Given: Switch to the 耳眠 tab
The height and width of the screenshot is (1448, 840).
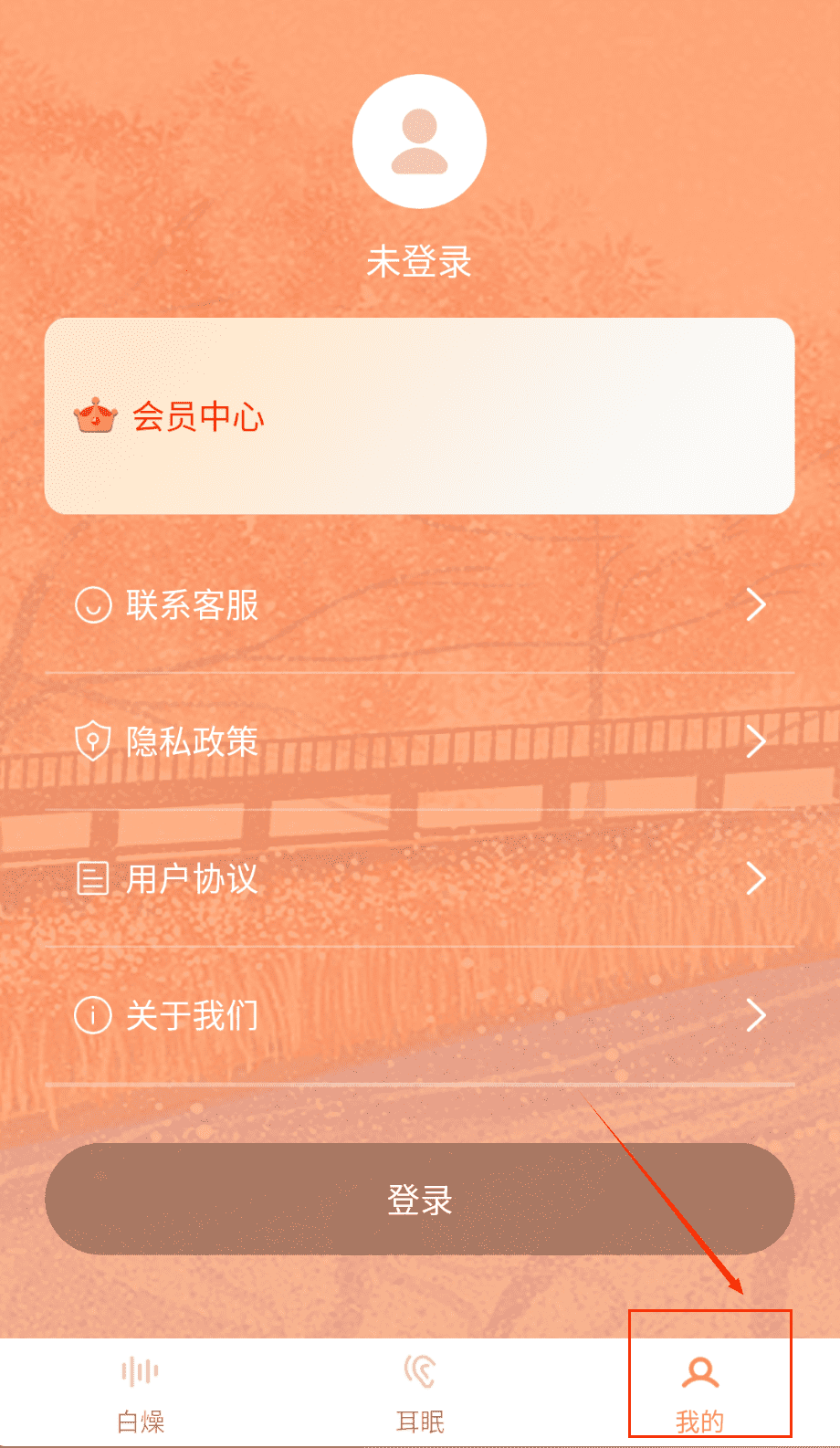Looking at the screenshot, I should click(x=420, y=1392).
